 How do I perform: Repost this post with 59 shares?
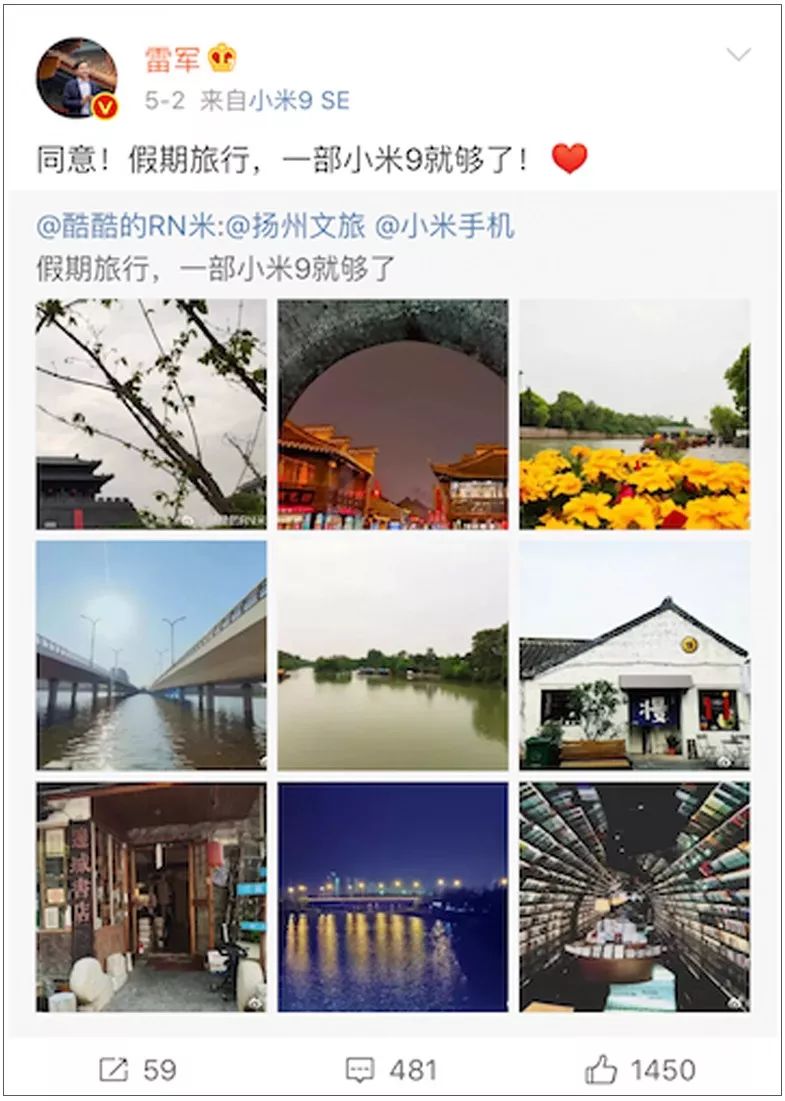[138, 1070]
